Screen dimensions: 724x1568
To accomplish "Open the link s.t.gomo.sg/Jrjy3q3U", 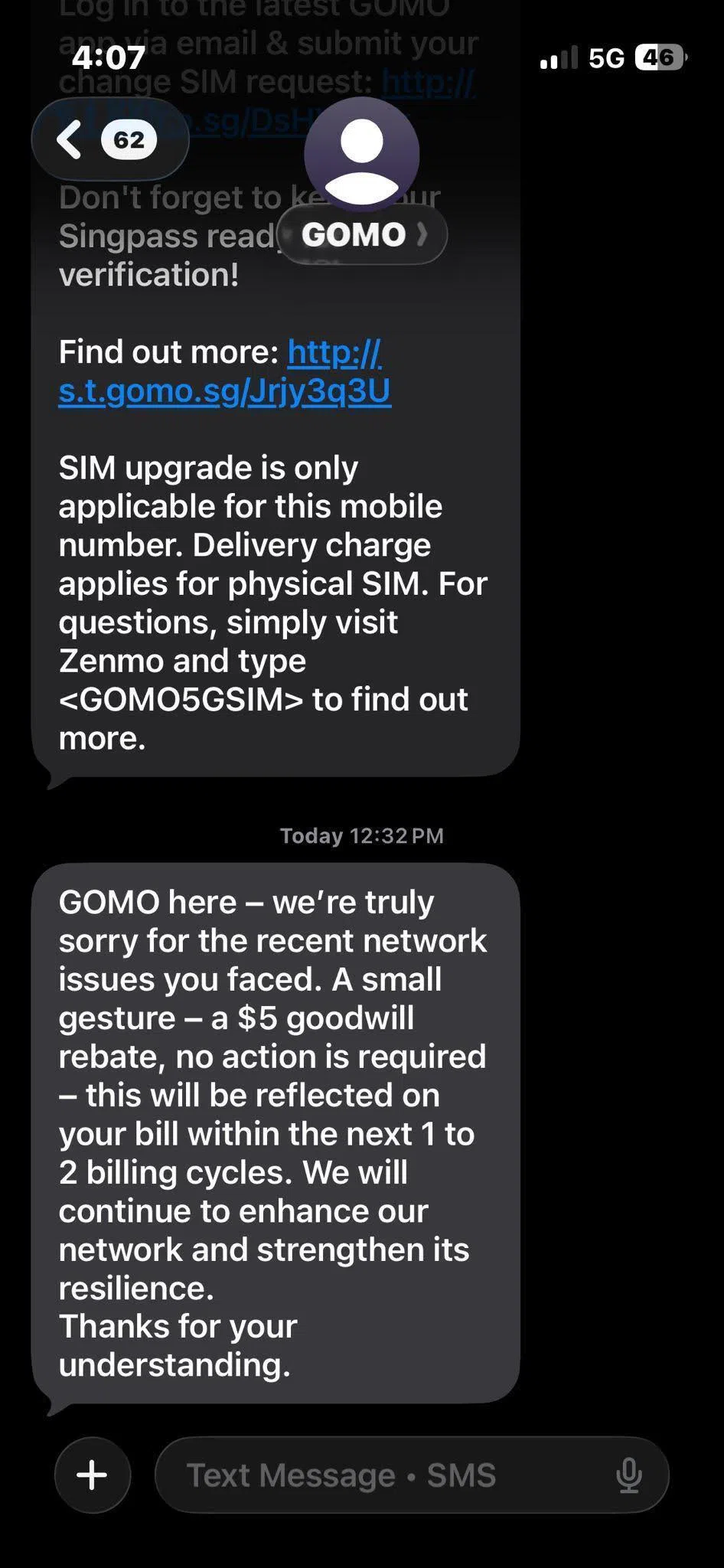I will pos(224,390).
